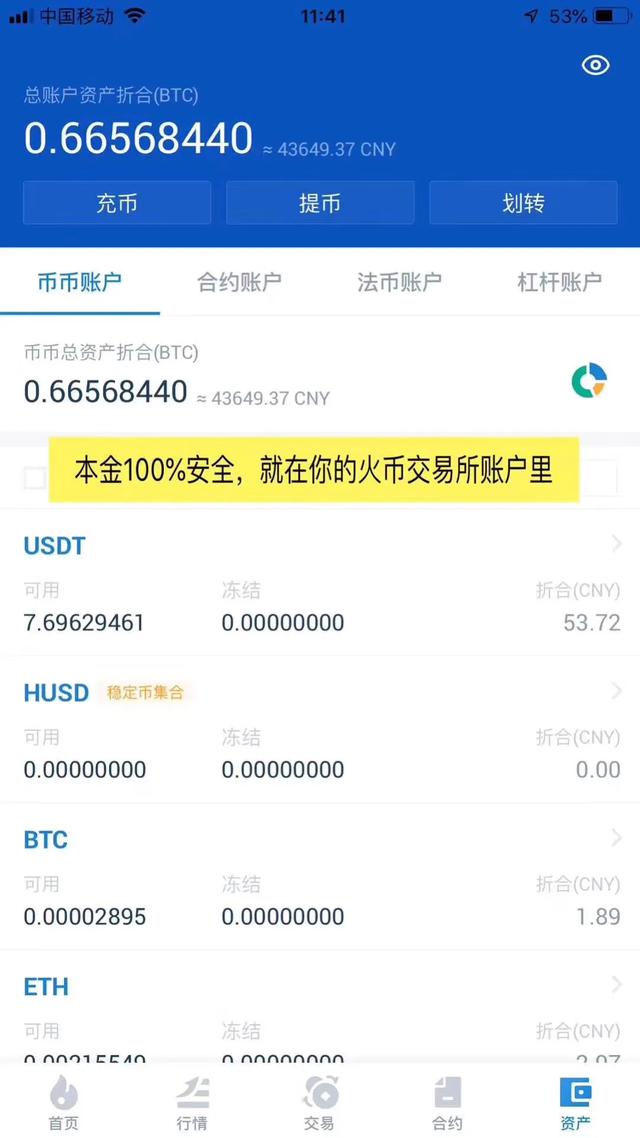Tap the 充币 deposit button

click(117, 202)
